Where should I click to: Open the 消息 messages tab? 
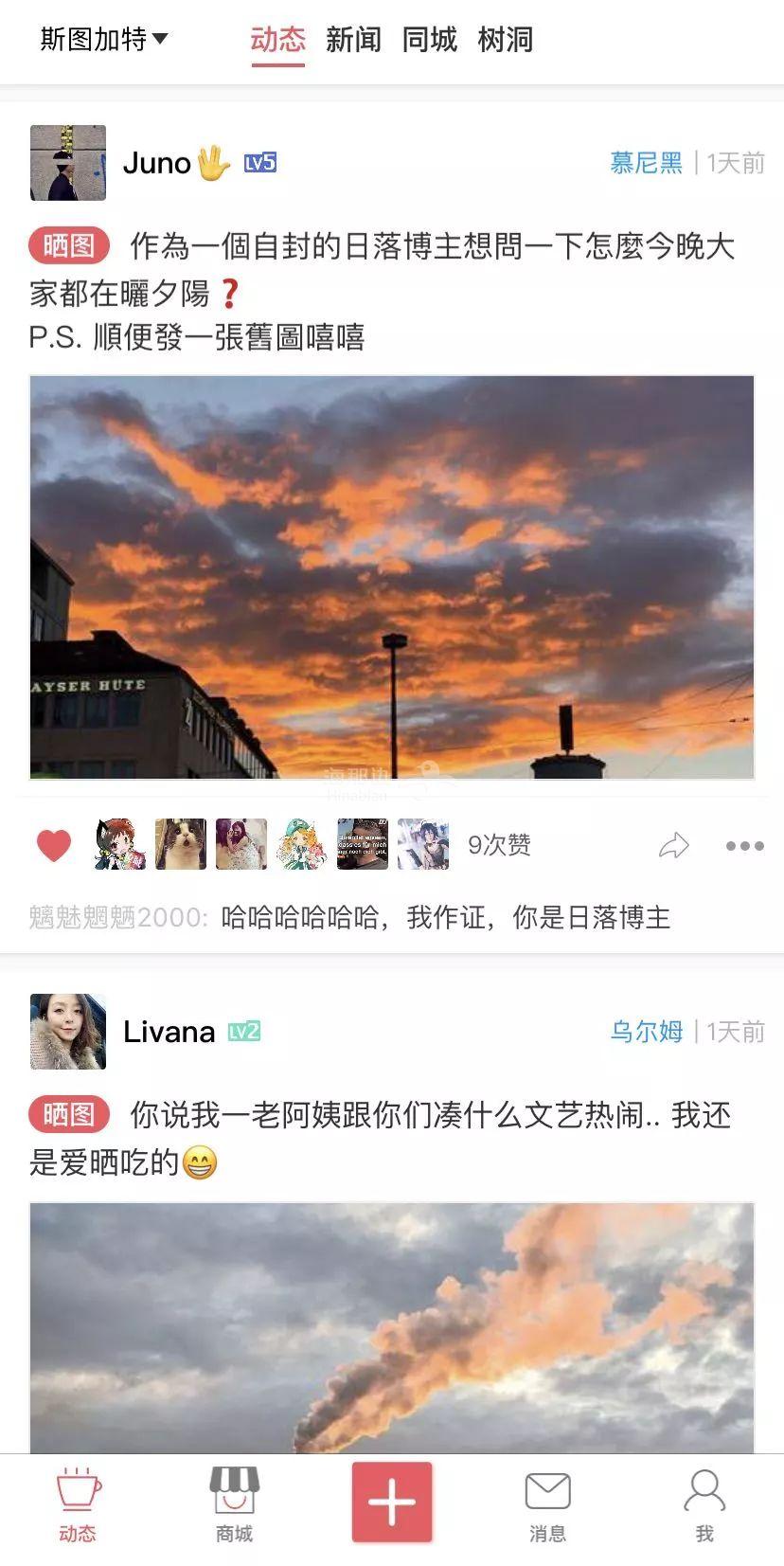point(547,1505)
